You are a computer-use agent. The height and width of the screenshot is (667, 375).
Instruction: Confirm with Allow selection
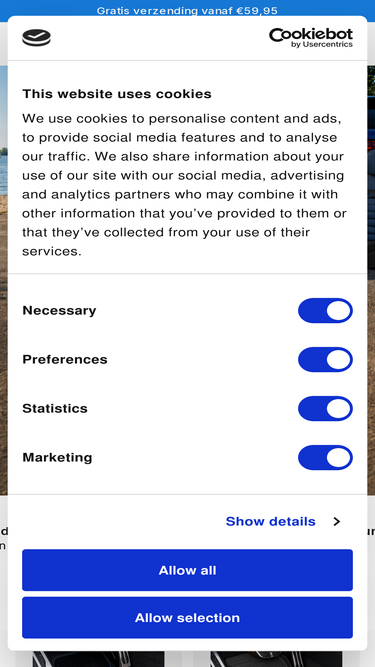(x=188, y=618)
